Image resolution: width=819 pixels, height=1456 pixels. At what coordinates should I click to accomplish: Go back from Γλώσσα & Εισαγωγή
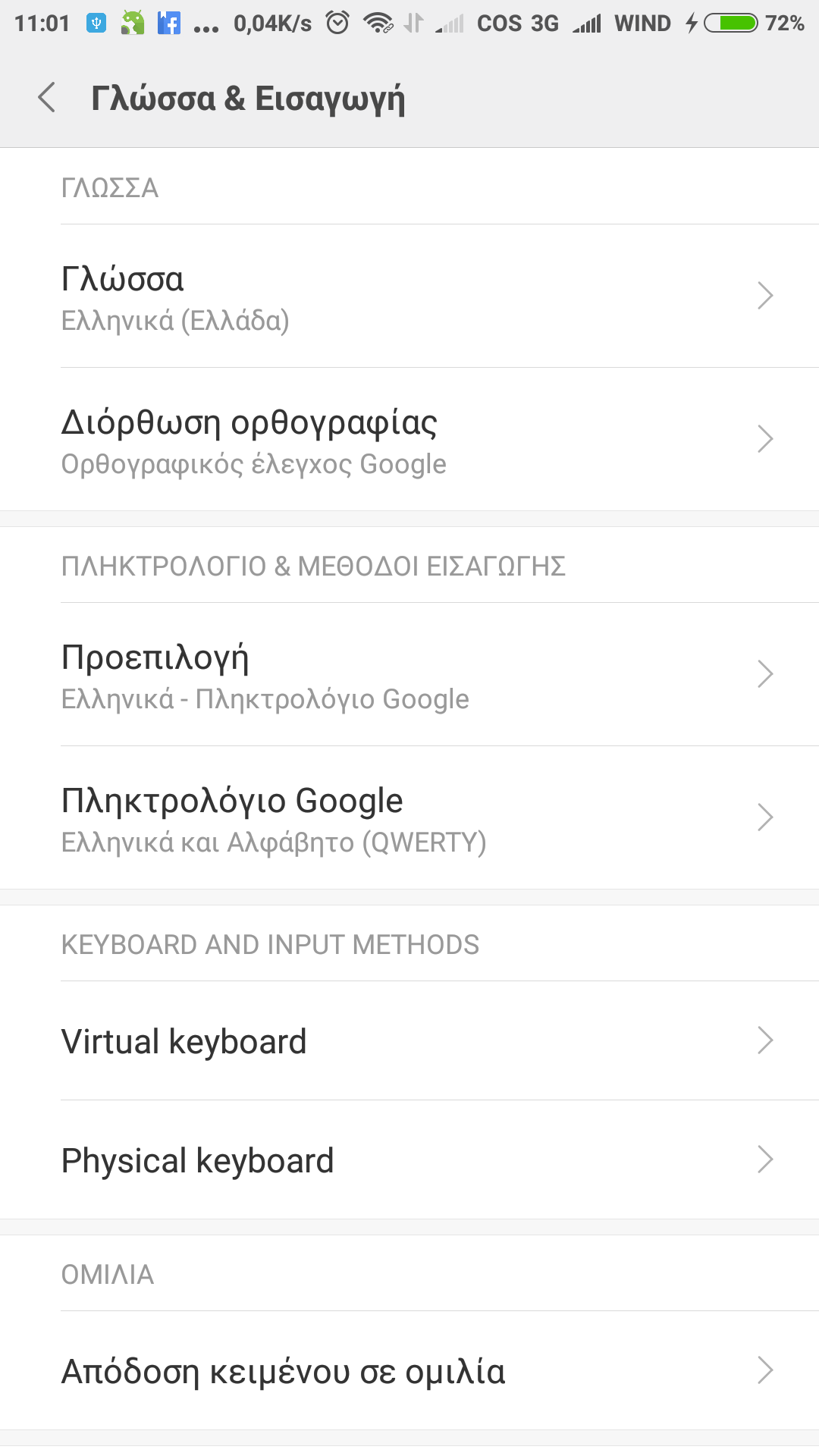click(x=47, y=99)
